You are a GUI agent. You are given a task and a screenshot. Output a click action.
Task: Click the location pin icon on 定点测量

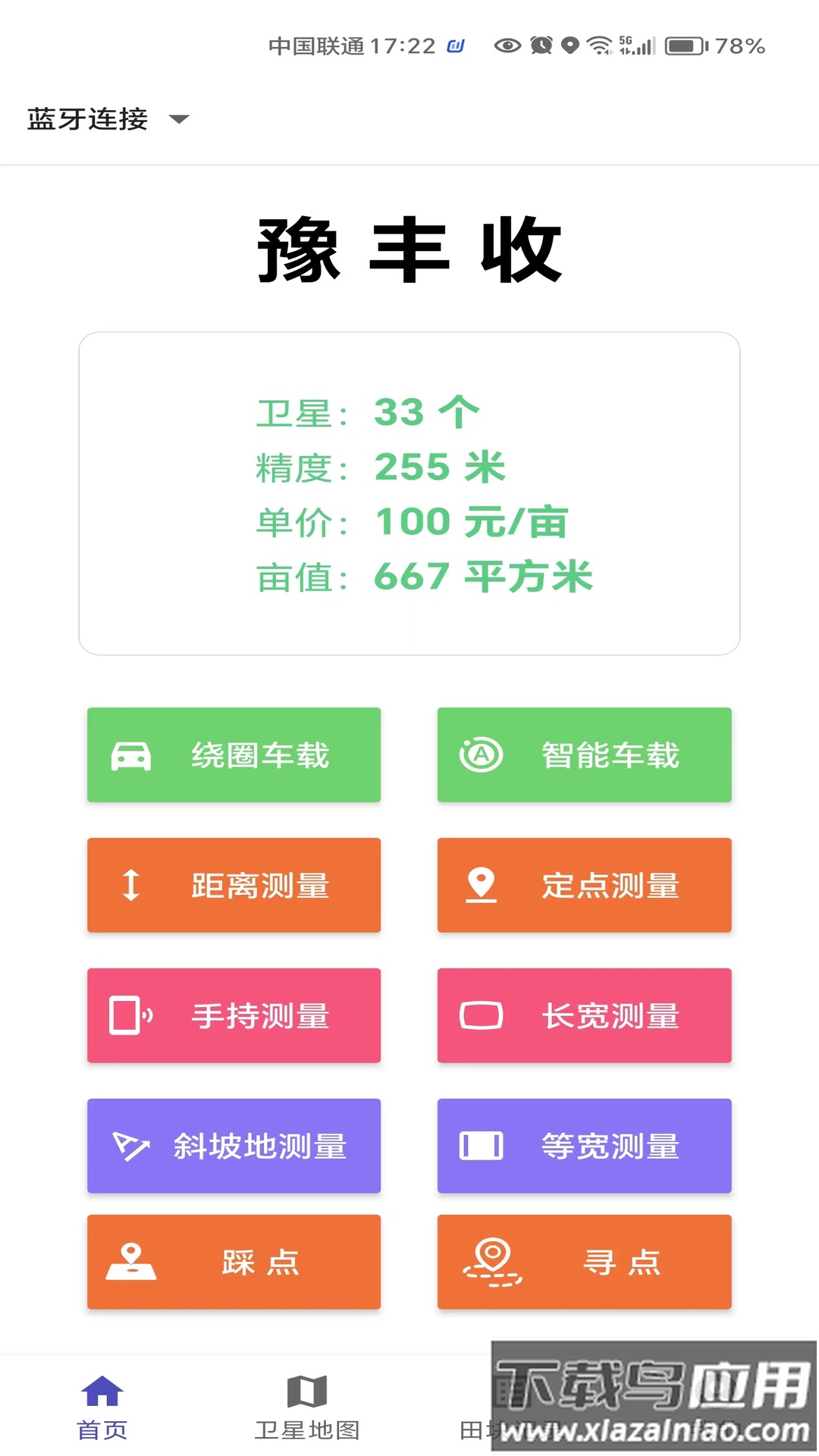point(481,886)
